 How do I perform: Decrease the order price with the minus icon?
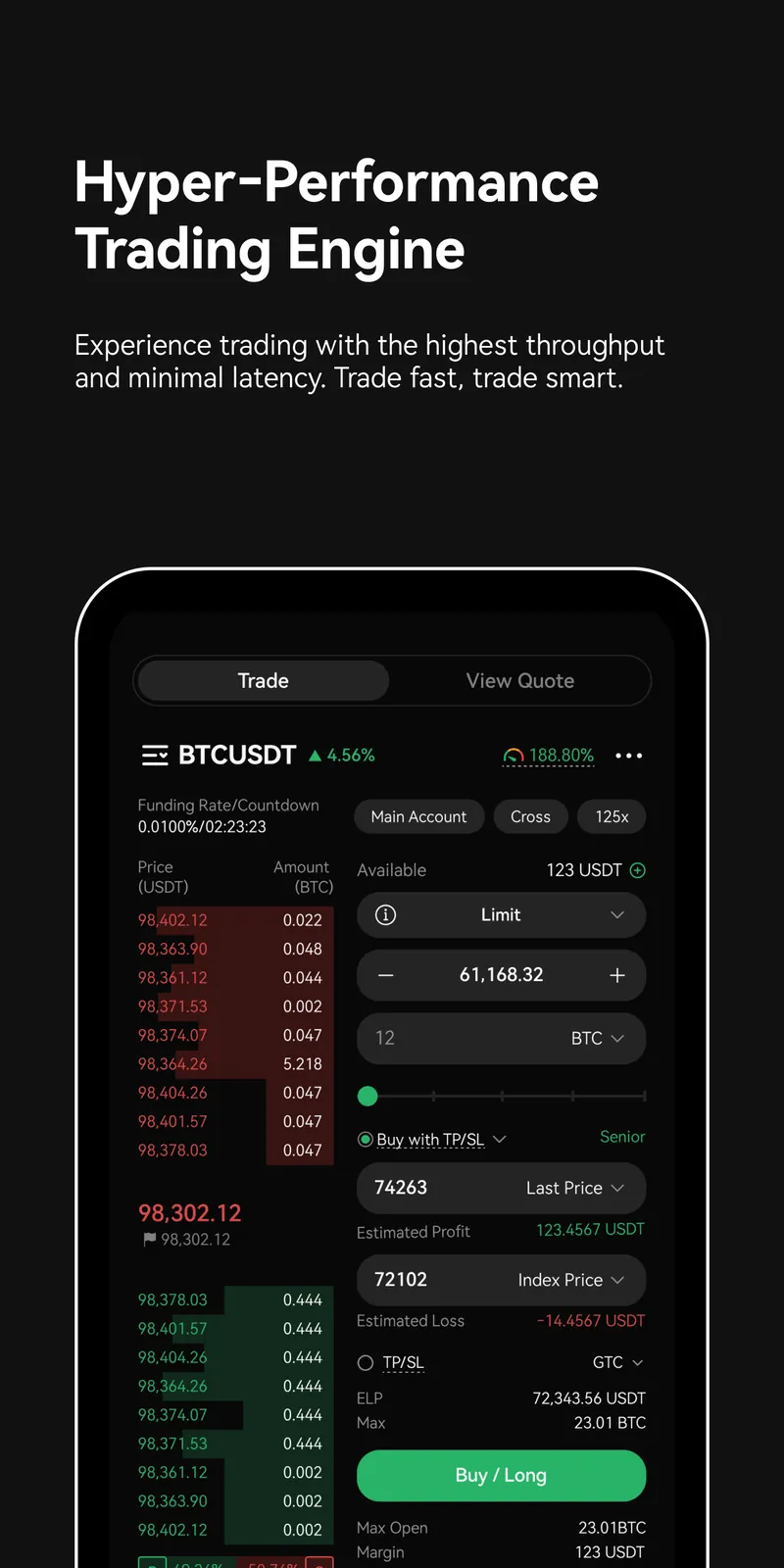click(x=385, y=975)
